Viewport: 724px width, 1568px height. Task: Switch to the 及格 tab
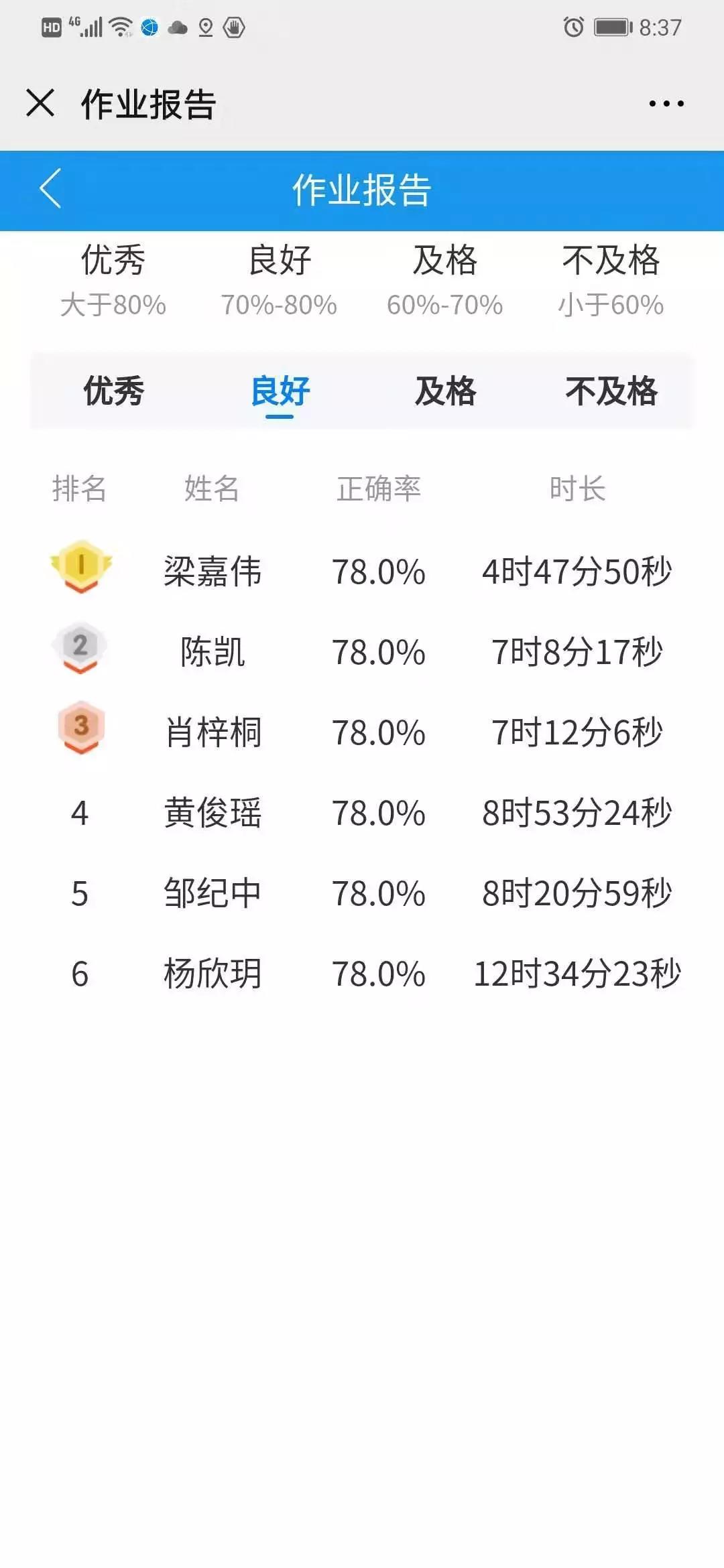(x=445, y=391)
